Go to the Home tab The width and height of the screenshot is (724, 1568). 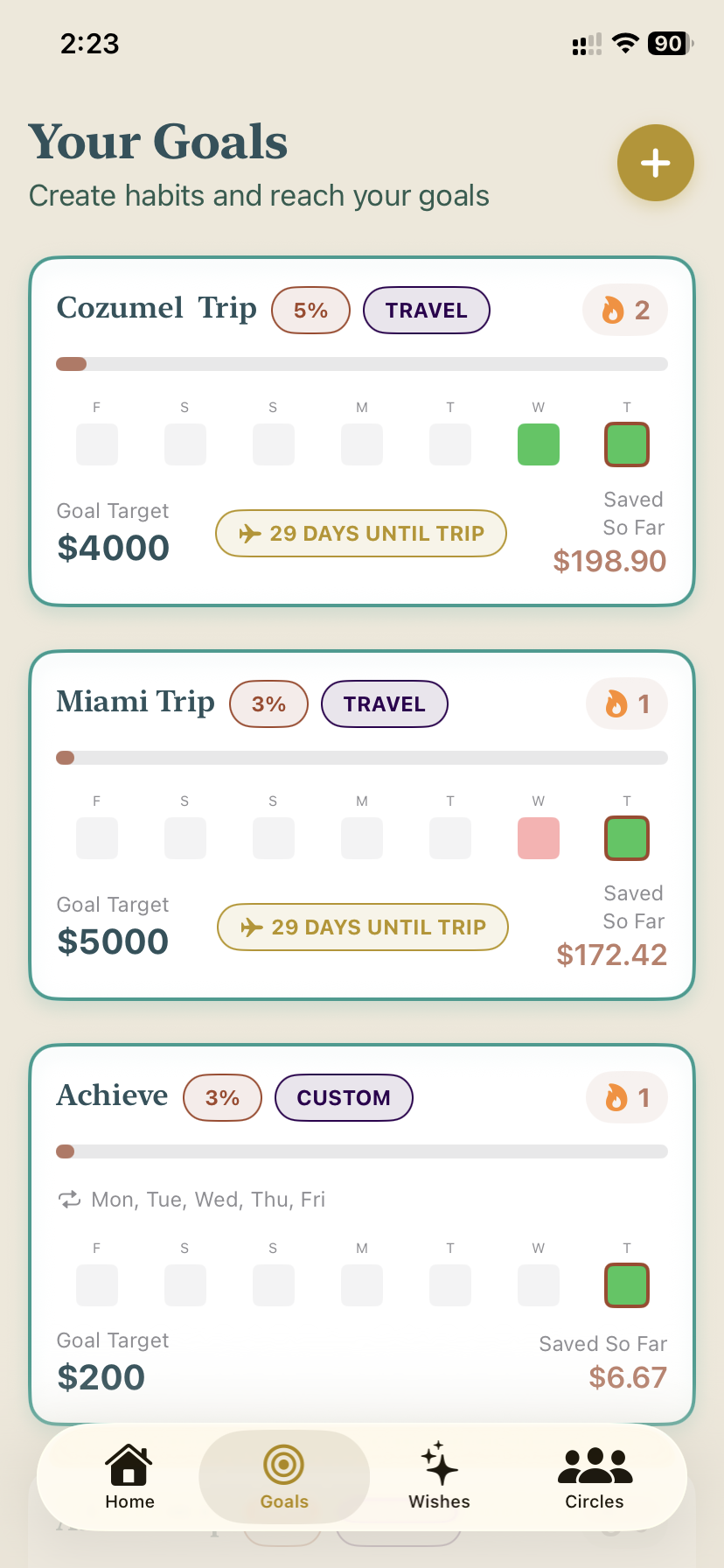tap(129, 1477)
